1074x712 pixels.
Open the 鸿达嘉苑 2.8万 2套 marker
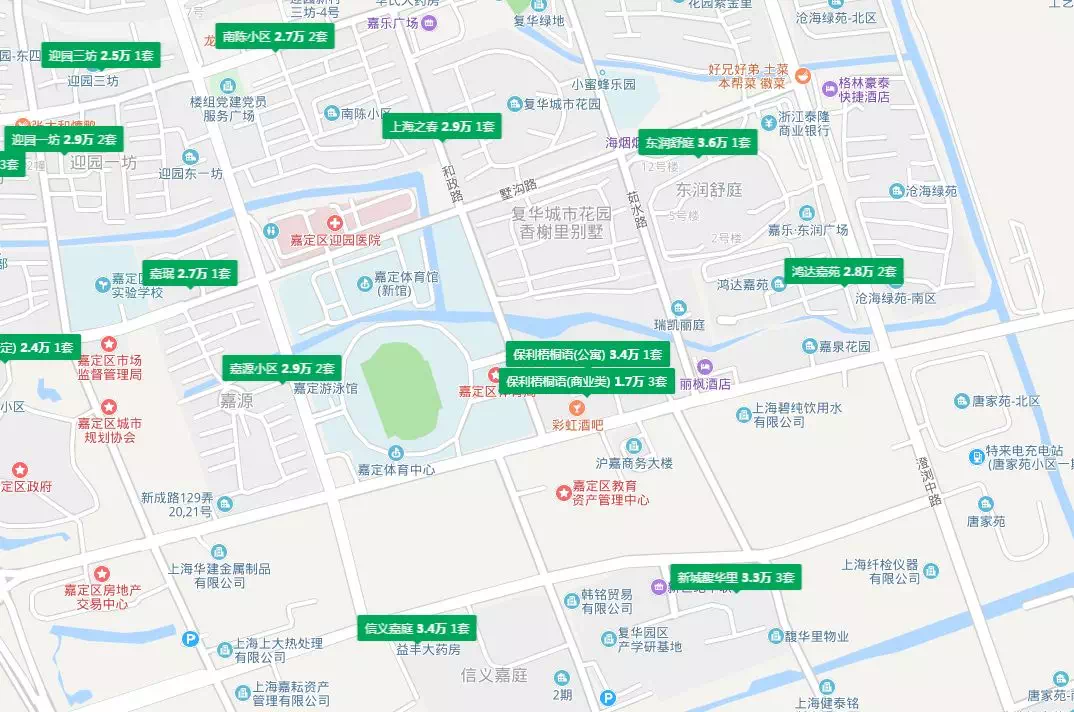point(843,271)
